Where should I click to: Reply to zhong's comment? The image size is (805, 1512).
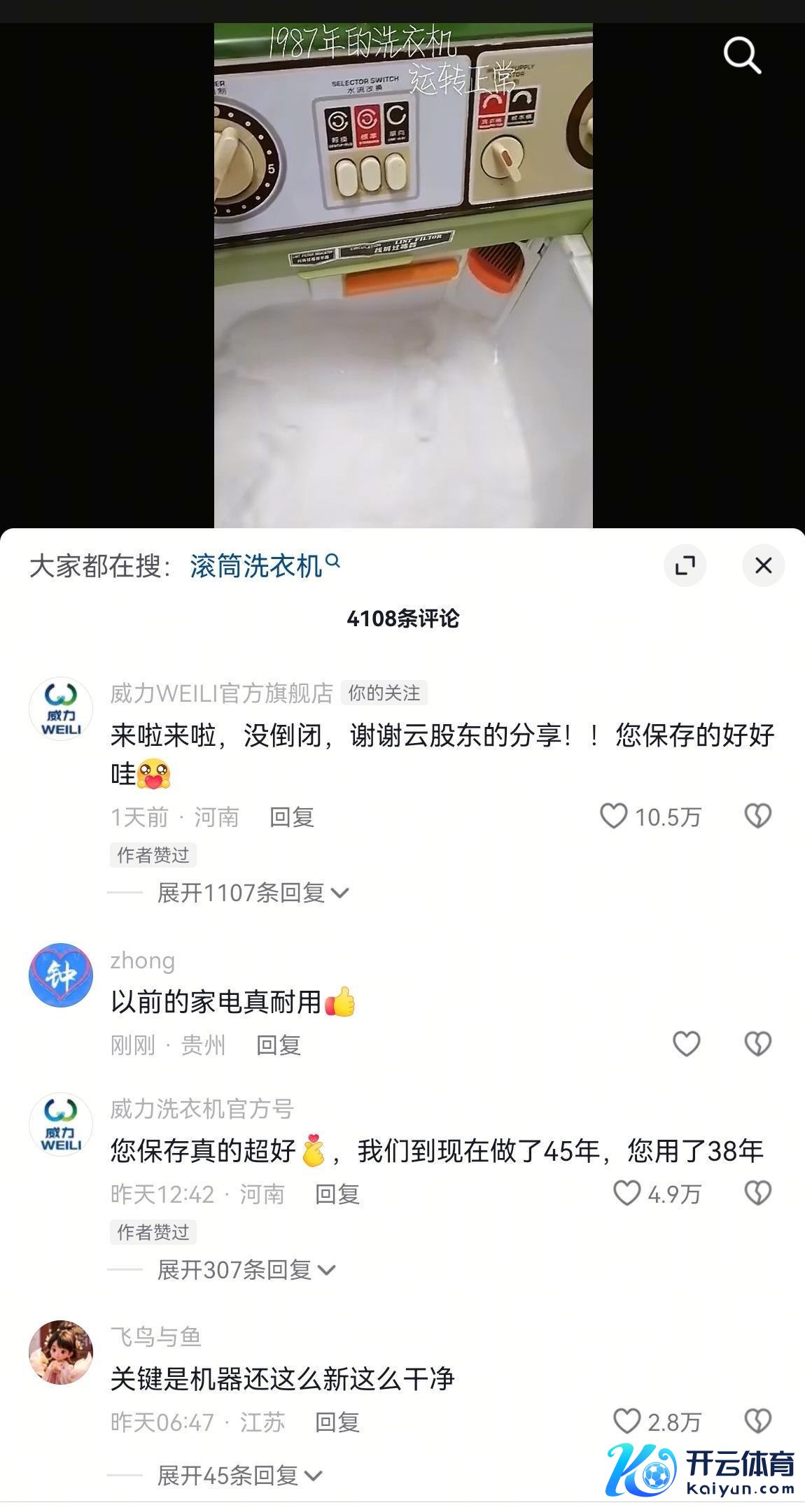(x=278, y=1045)
